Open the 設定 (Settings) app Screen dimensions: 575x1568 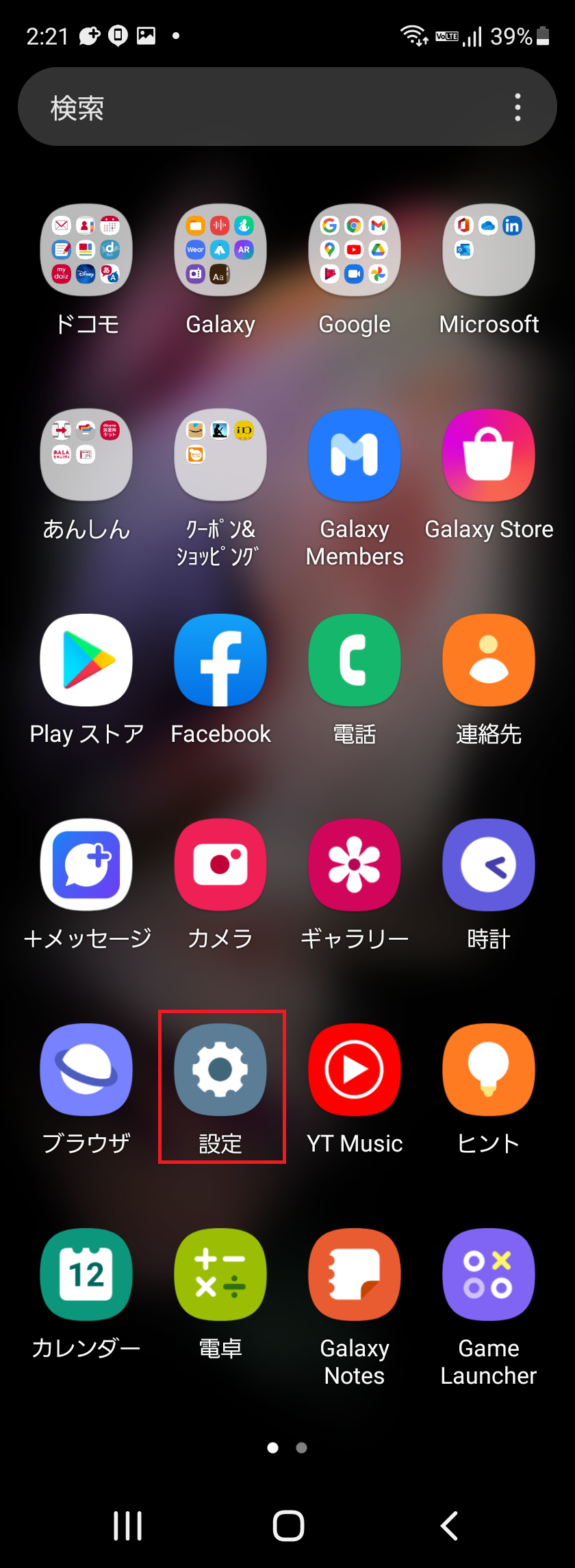coord(220,1069)
